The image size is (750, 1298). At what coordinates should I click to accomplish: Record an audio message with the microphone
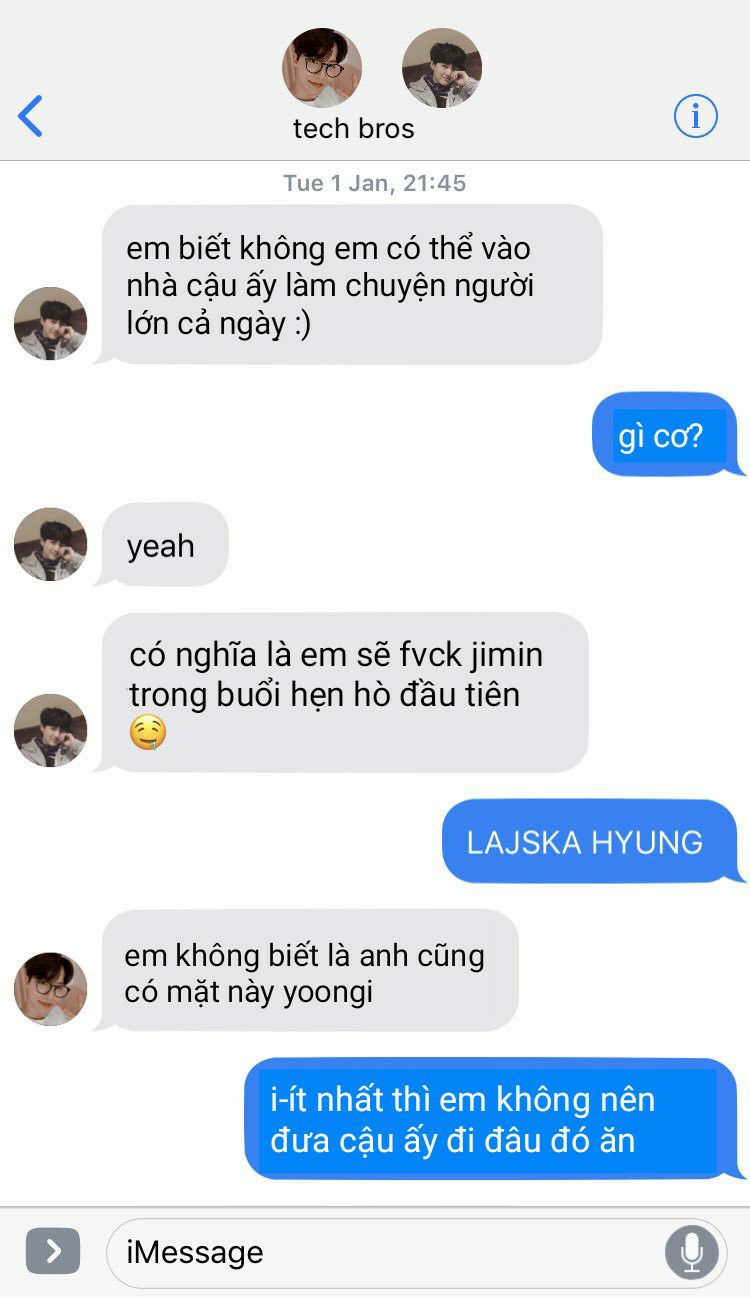[x=692, y=1252]
